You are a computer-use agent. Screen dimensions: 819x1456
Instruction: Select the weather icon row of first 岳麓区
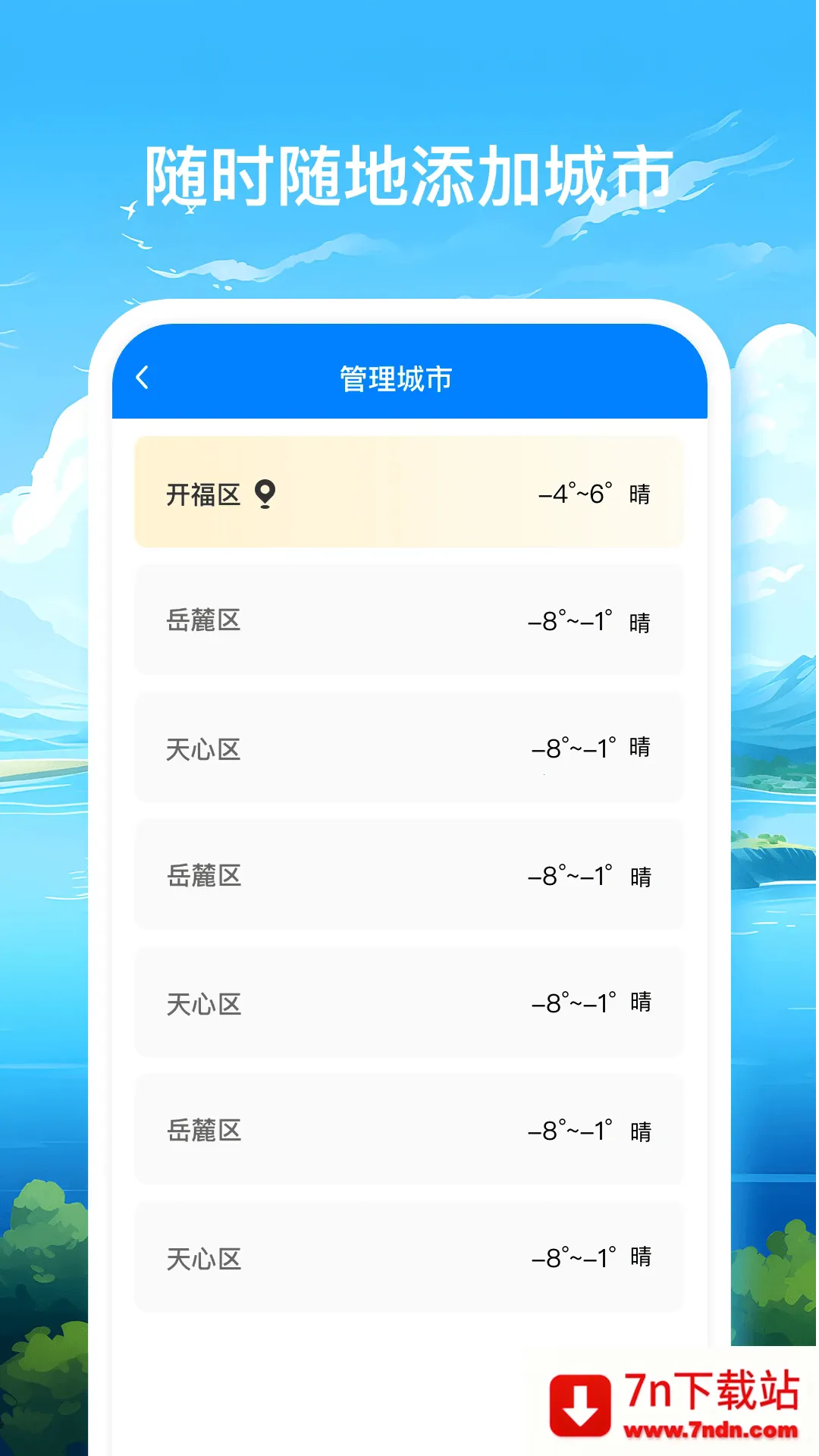tap(408, 620)
